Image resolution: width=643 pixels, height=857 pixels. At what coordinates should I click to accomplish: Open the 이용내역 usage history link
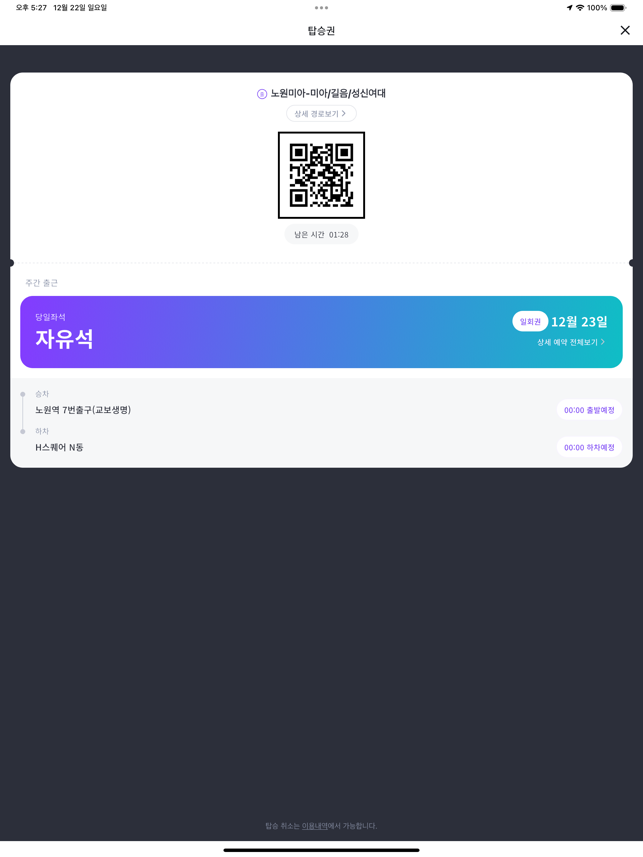(x=314, y=826)
